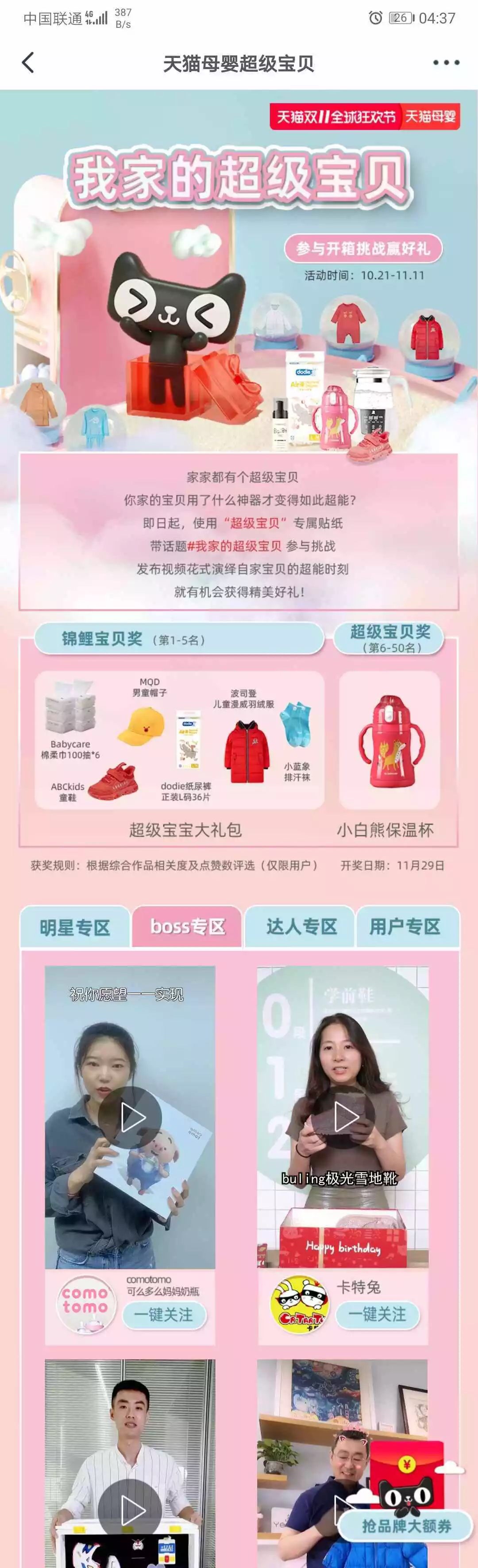
Task: Switch to the 明星专区 tab
Action: (75, 928)
